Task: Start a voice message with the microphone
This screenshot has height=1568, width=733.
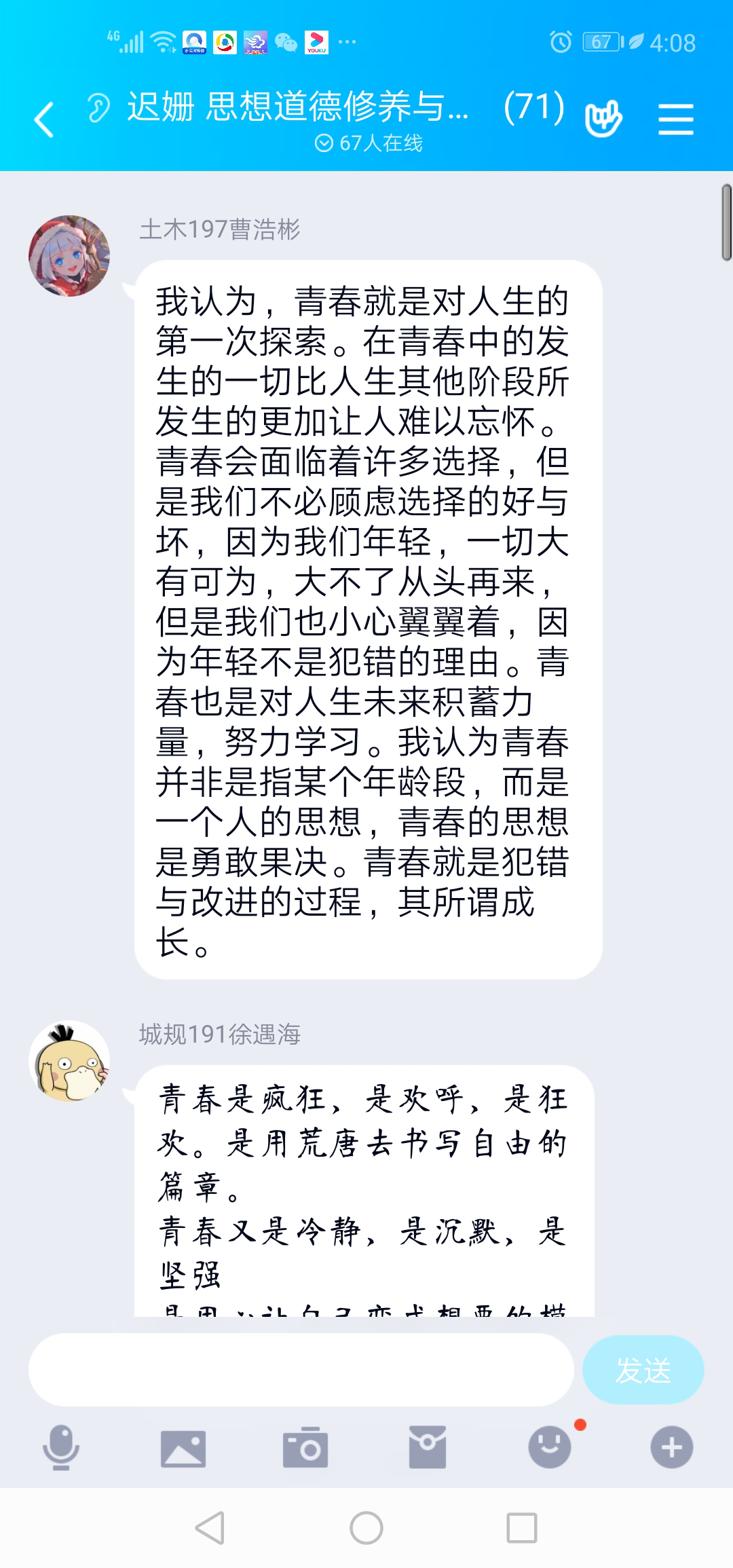Action: 61,1447
